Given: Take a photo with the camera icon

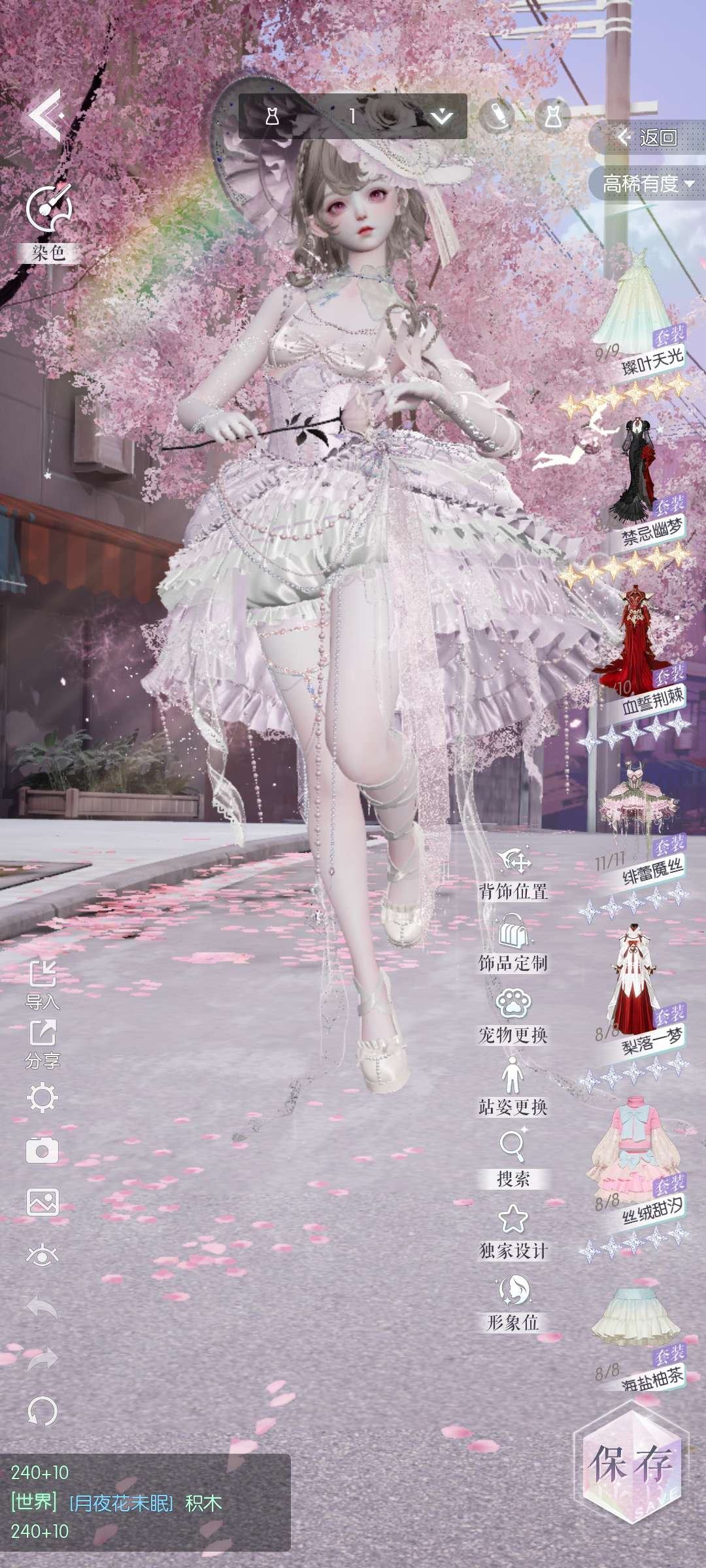Looking at the screenshot, I should [x=42, y=1150].
